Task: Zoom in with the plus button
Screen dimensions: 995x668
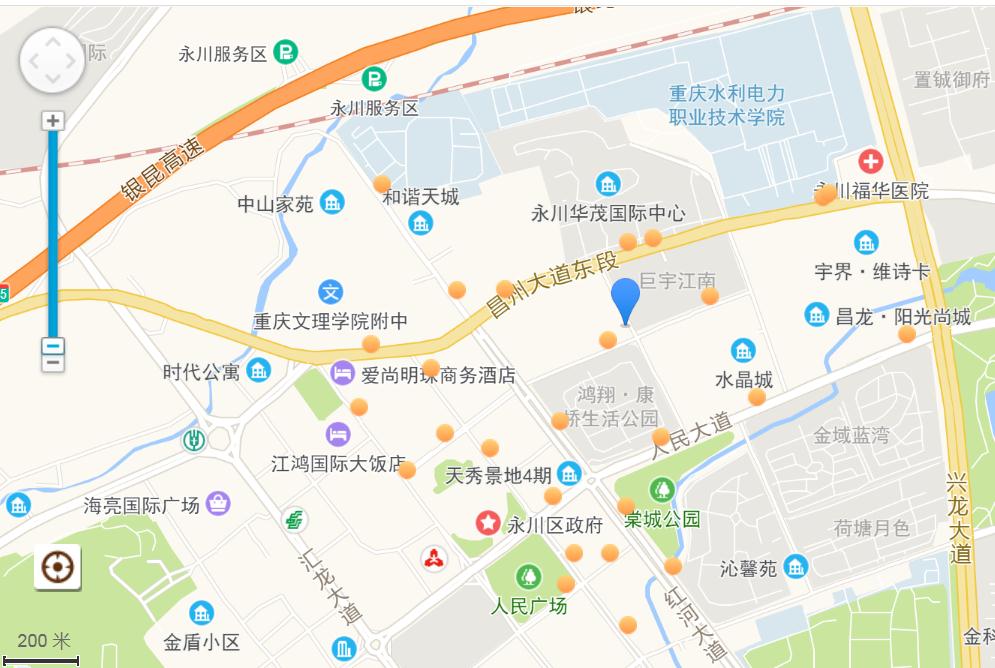Action: pos(52,121)
